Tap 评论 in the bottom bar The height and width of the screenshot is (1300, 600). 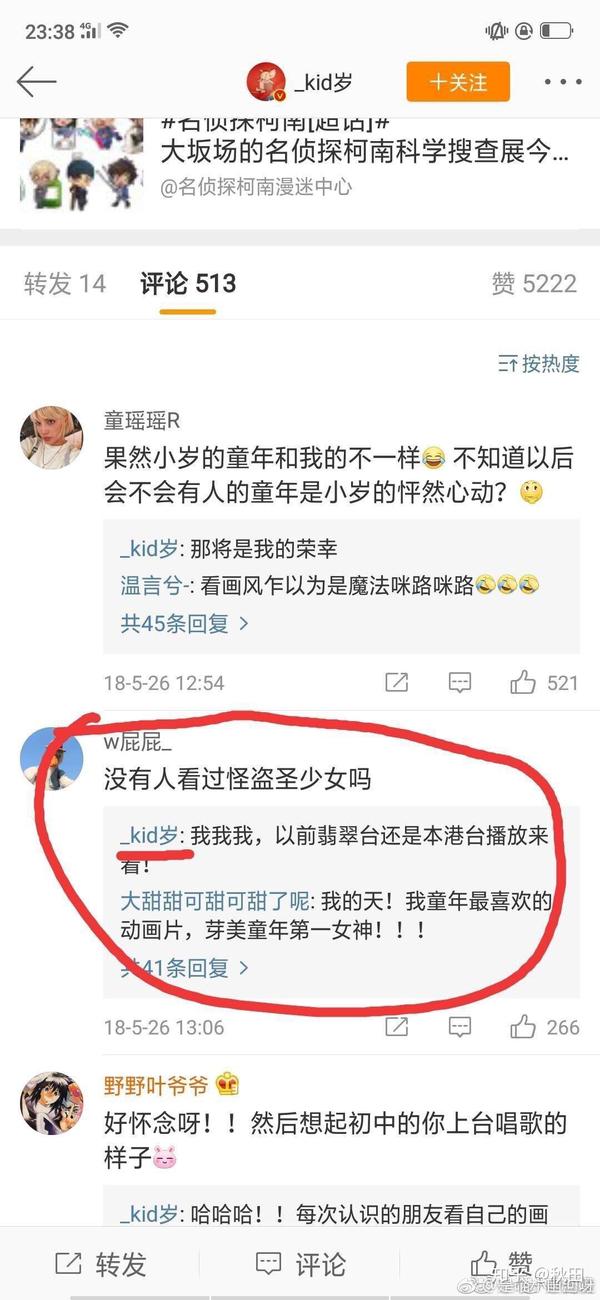(300, 1264)
